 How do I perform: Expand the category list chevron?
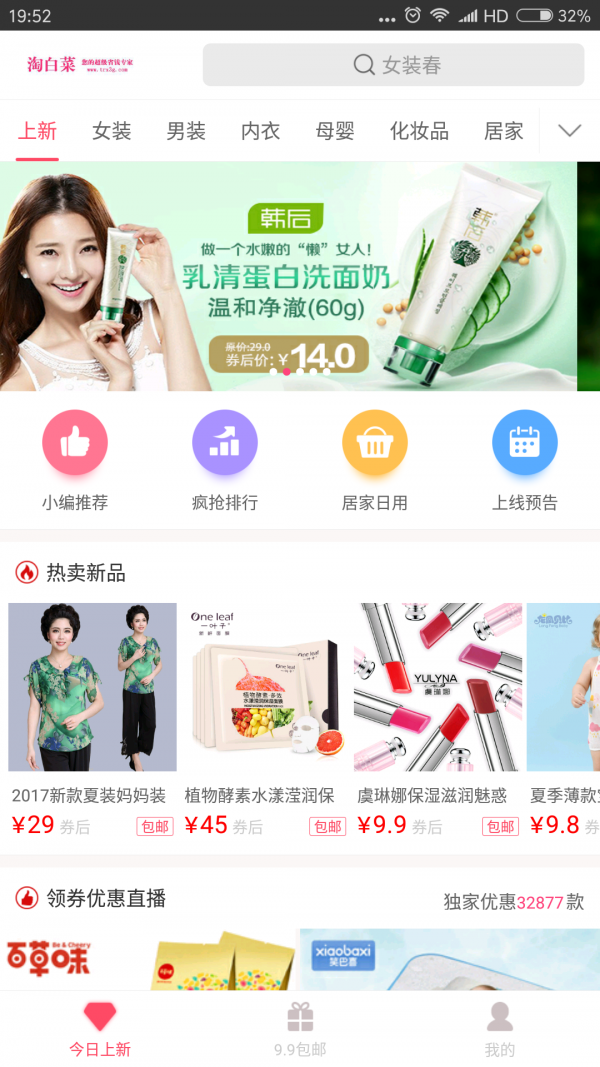tap(569, 131)
